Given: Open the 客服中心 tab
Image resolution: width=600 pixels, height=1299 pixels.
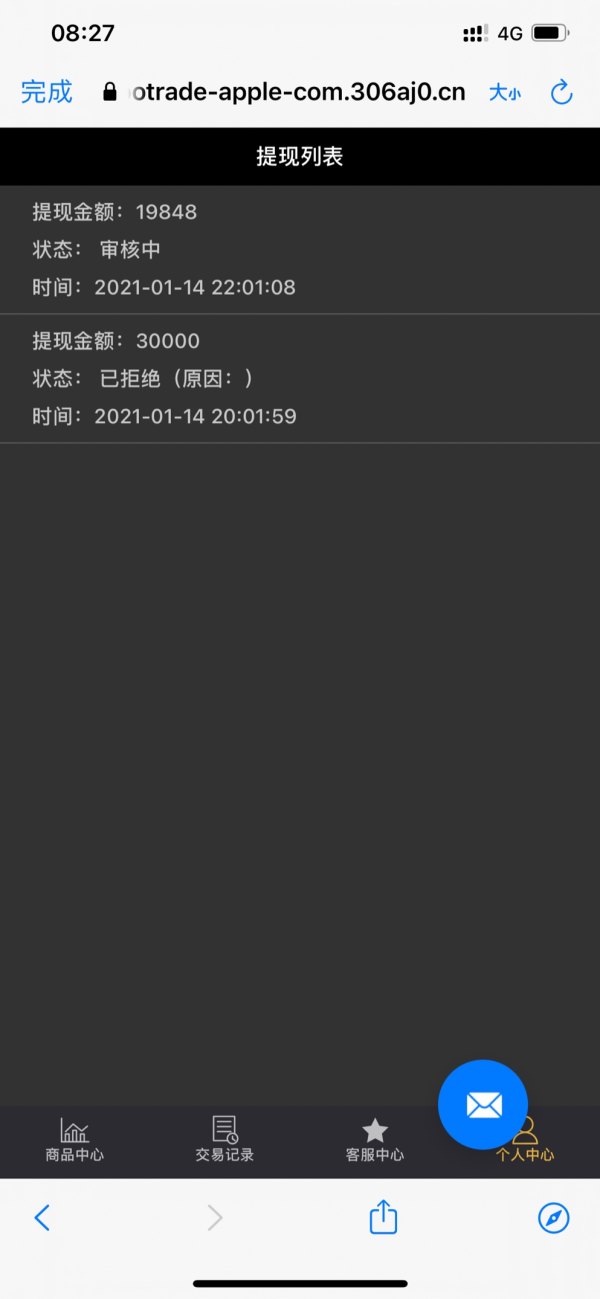Looking at the screenshot, I should pyautogui.click(x=375, y=1140).
